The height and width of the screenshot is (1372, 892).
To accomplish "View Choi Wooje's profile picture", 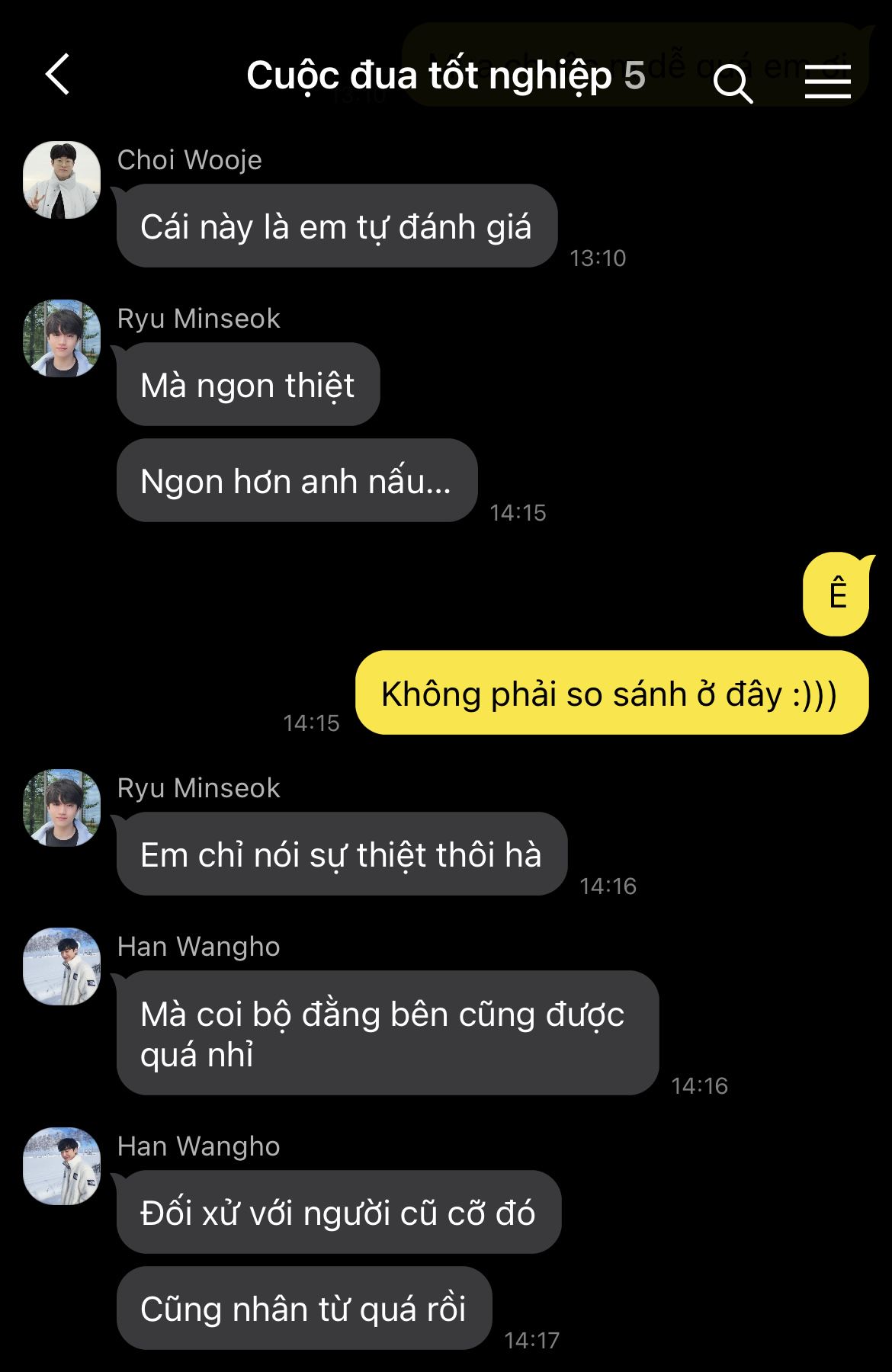I will coord(62,181).
